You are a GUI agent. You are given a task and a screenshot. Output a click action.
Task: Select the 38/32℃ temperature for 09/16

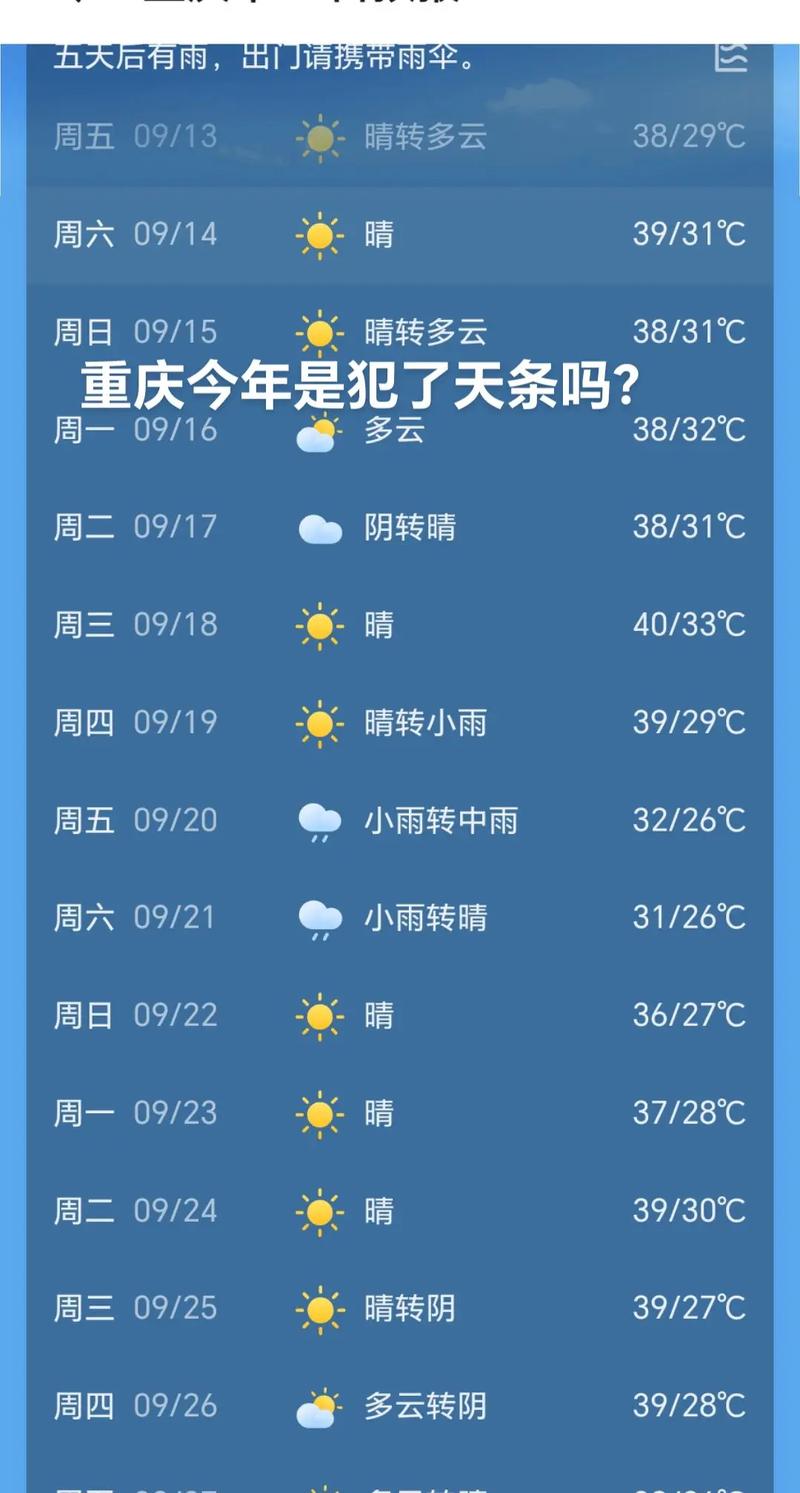click(x=691, y=430)
